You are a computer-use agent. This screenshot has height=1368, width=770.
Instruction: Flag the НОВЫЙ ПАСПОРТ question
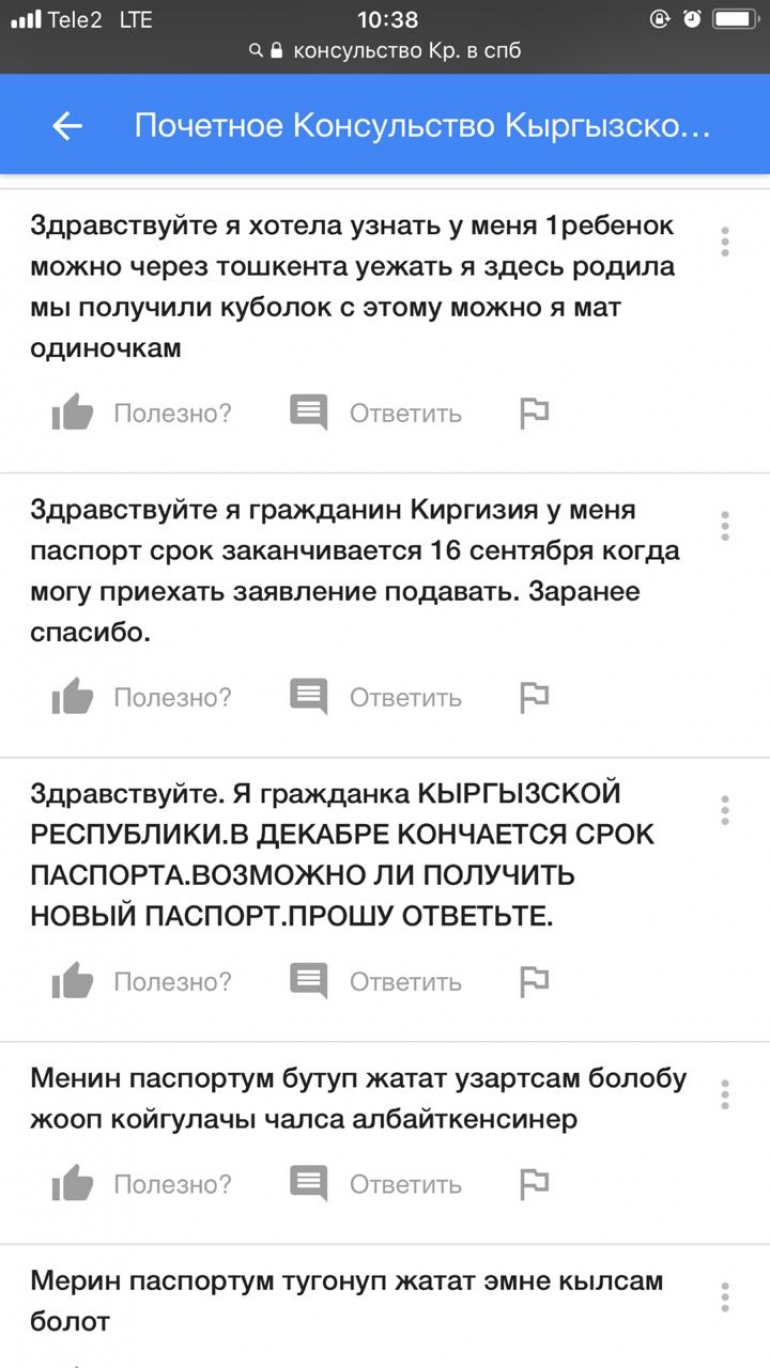(x=535, y=981)
